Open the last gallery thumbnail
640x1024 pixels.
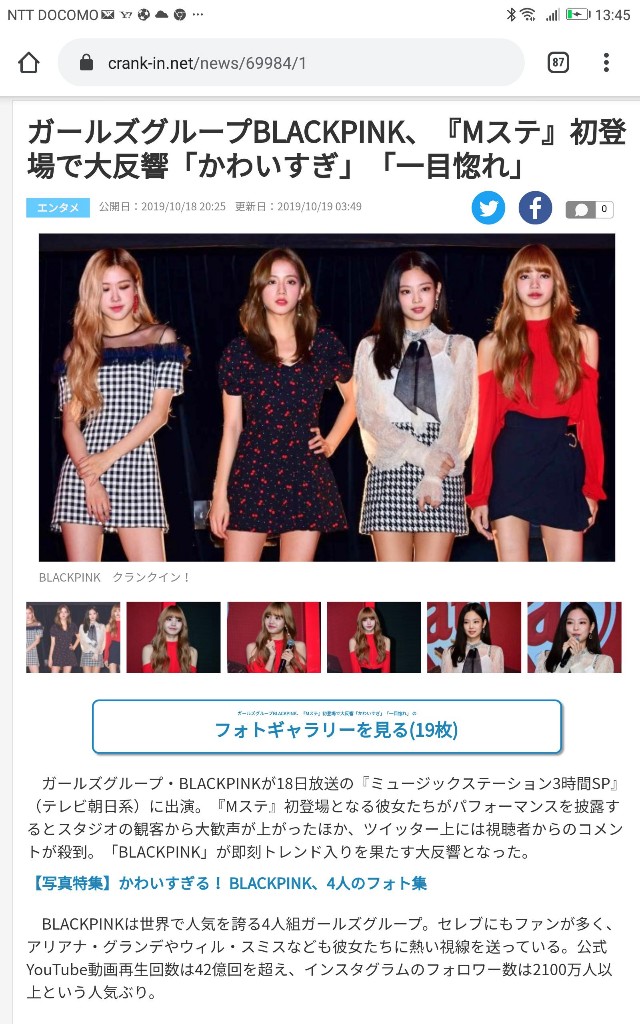pos(574,637)
